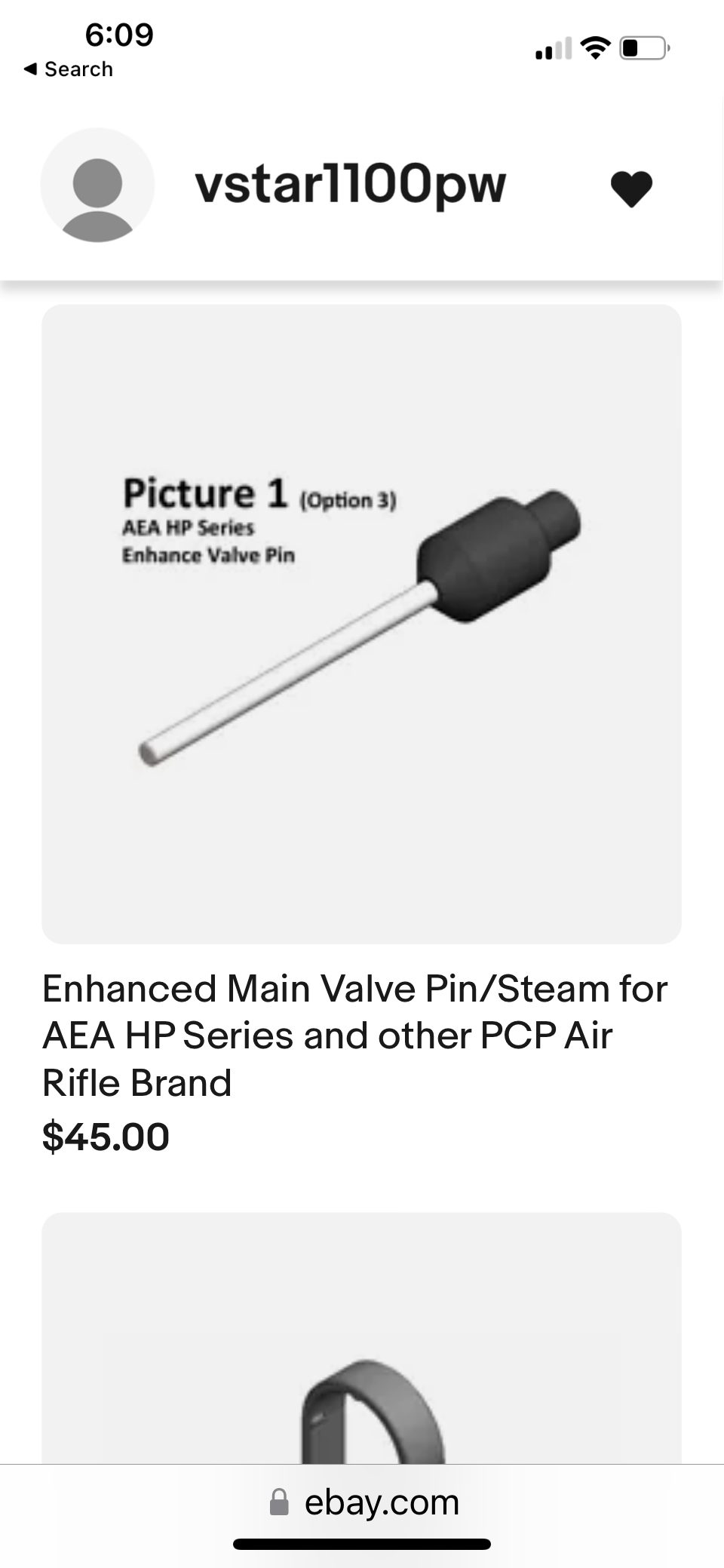Go back to Search app
724x1568 pixels.
point(69,69)
